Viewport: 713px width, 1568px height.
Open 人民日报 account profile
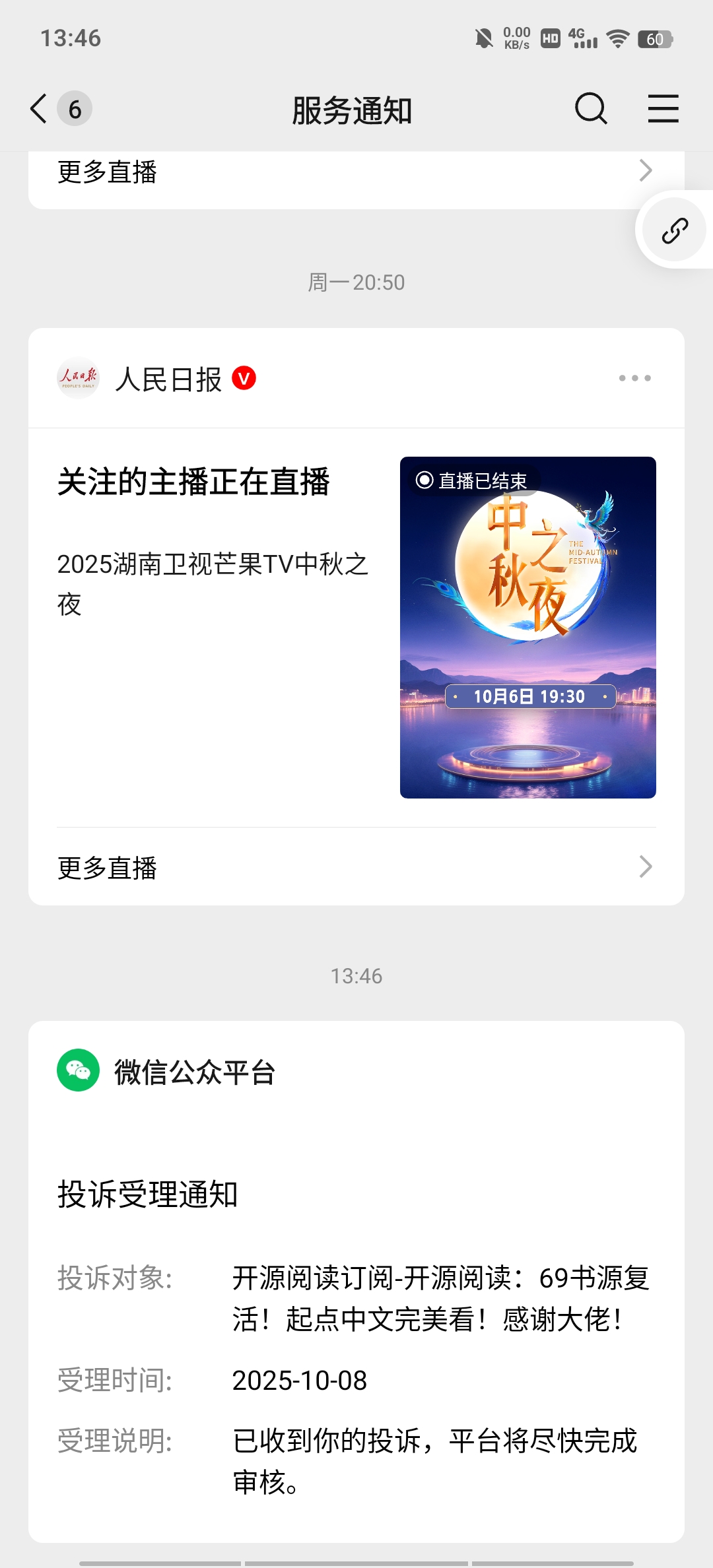coord(168,379)
